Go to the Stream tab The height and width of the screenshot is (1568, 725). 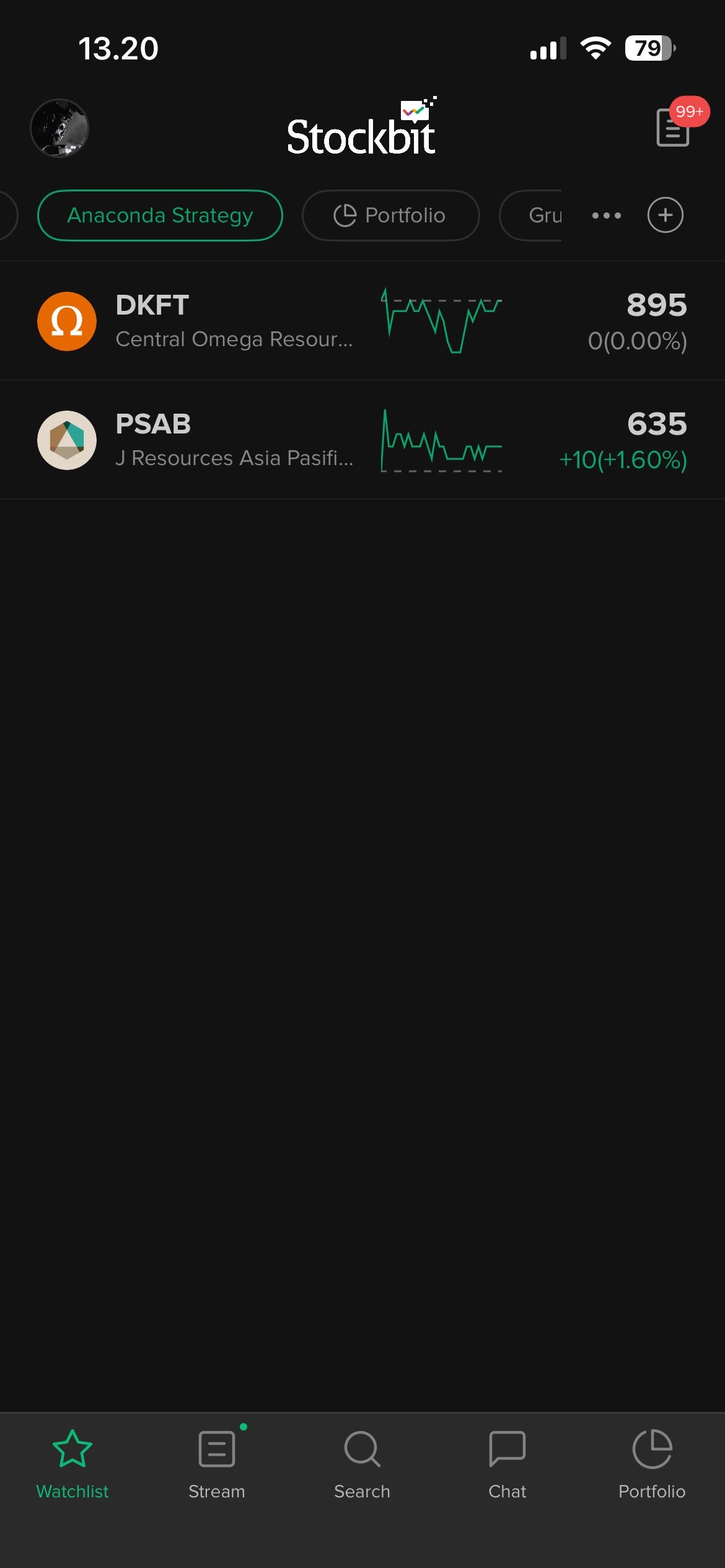tap(217, 1464)
